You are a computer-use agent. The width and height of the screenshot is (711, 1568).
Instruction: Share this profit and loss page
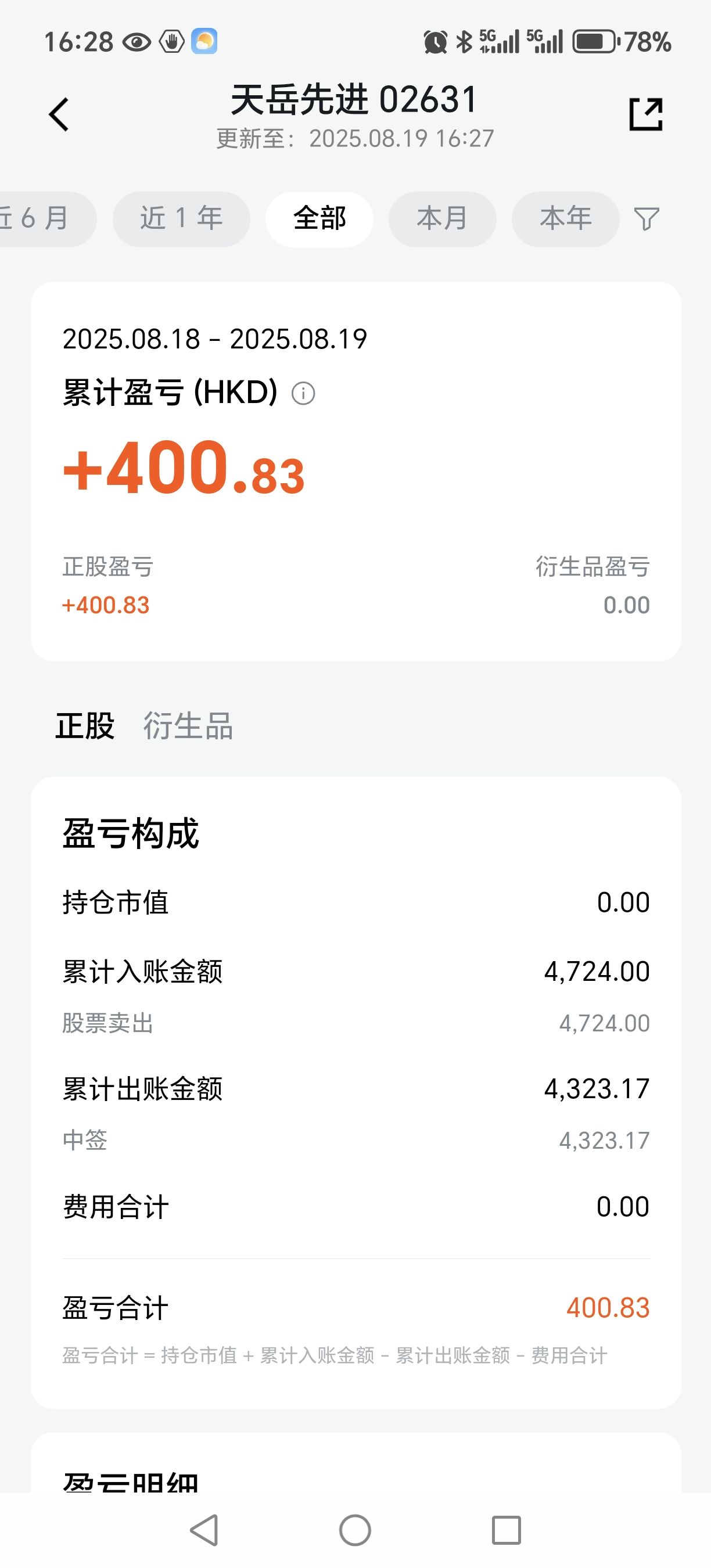tap(645, 114)
